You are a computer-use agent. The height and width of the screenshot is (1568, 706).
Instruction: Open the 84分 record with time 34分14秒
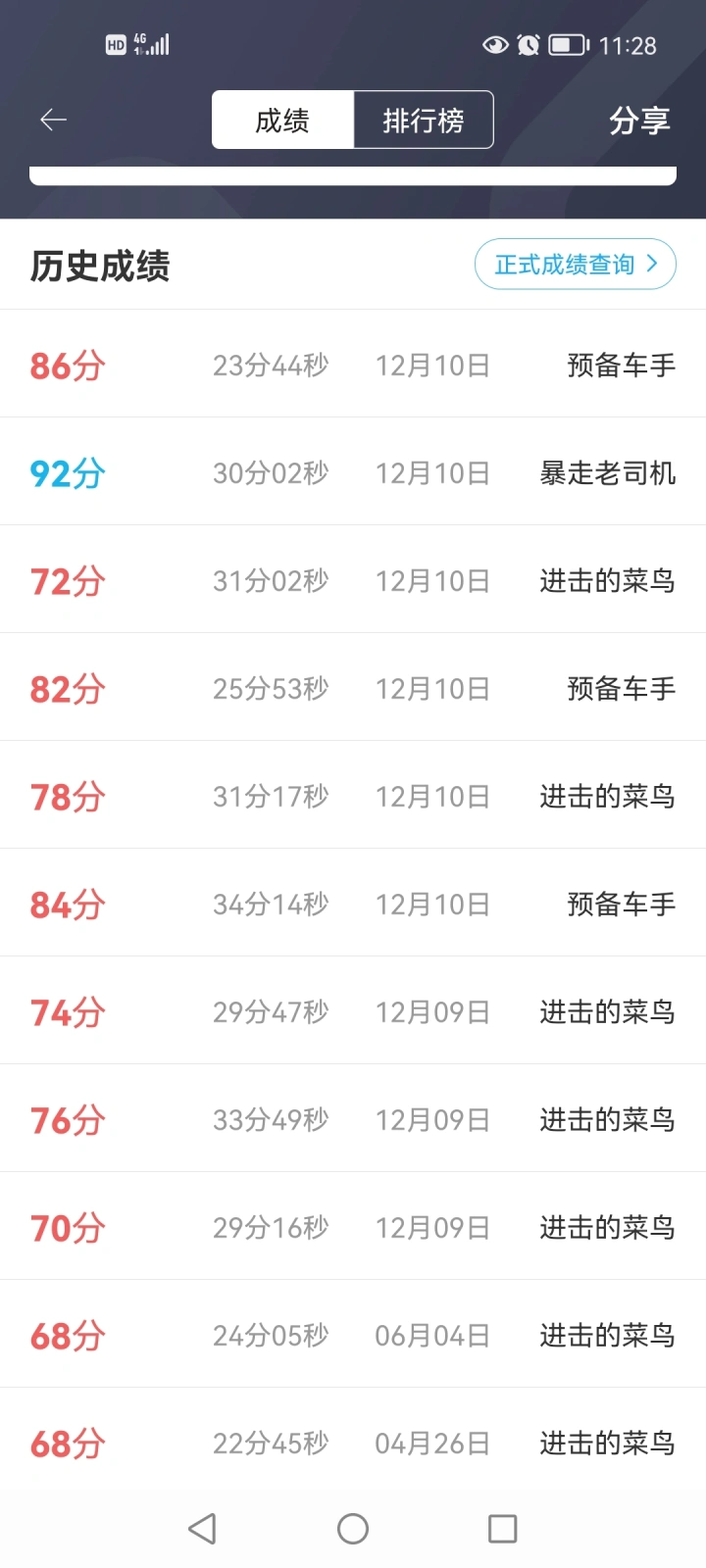(x=353, y=904)
